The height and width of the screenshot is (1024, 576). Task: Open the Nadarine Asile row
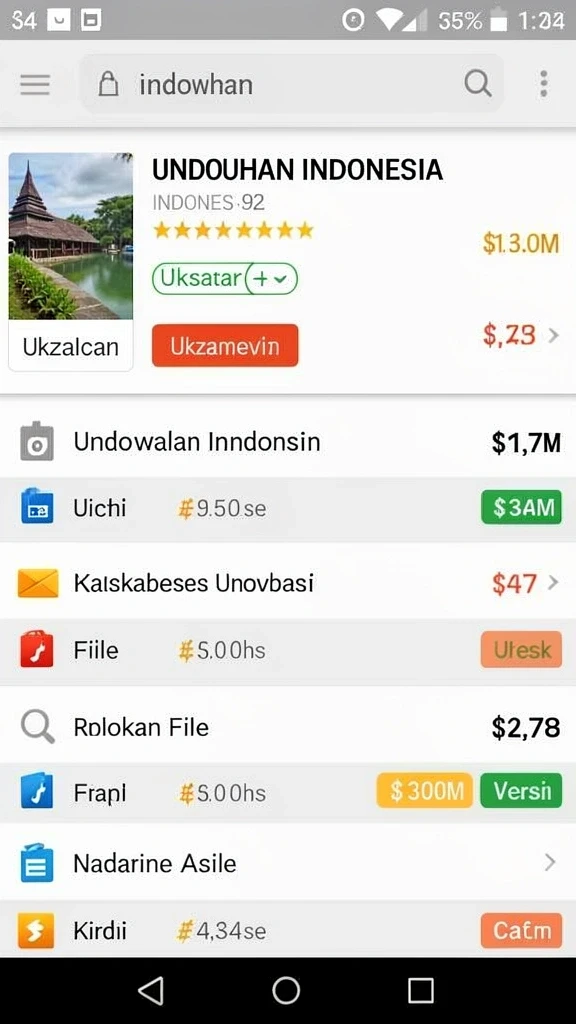[288, 863]
